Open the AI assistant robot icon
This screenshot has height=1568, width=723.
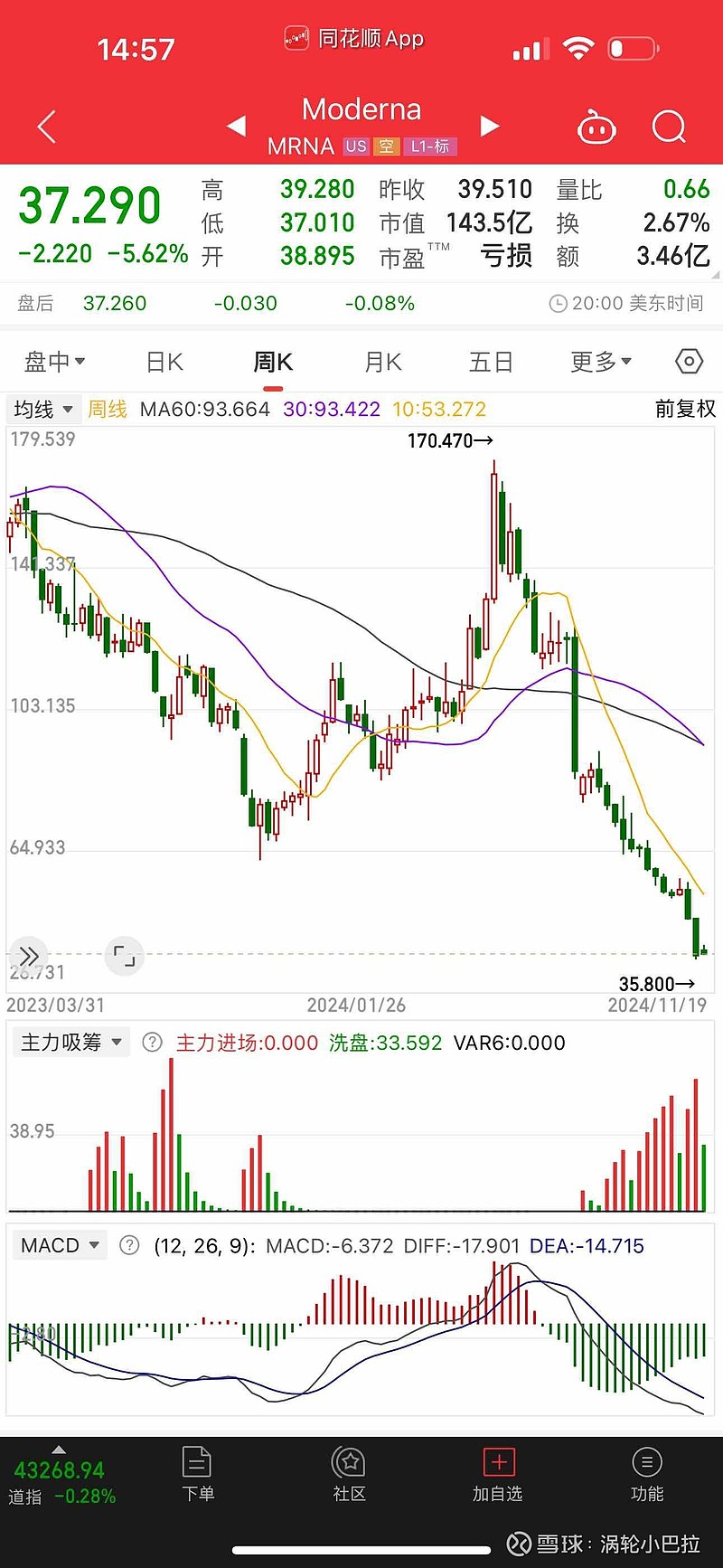(x=596, y=128)
